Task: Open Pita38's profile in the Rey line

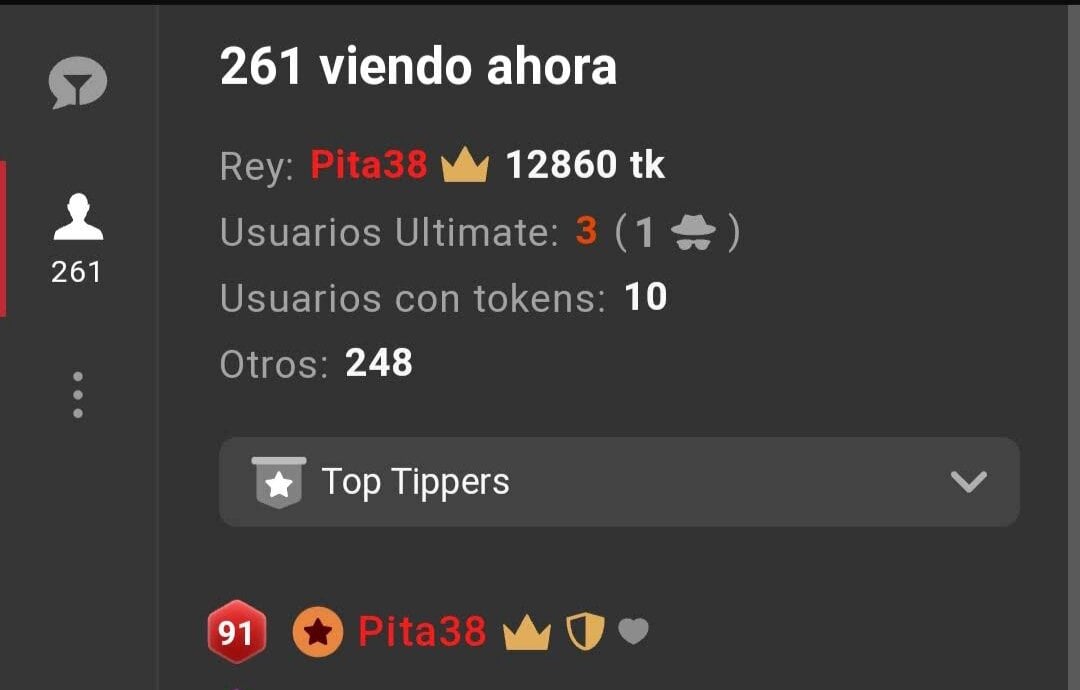Action: click(x=369, y=165)
